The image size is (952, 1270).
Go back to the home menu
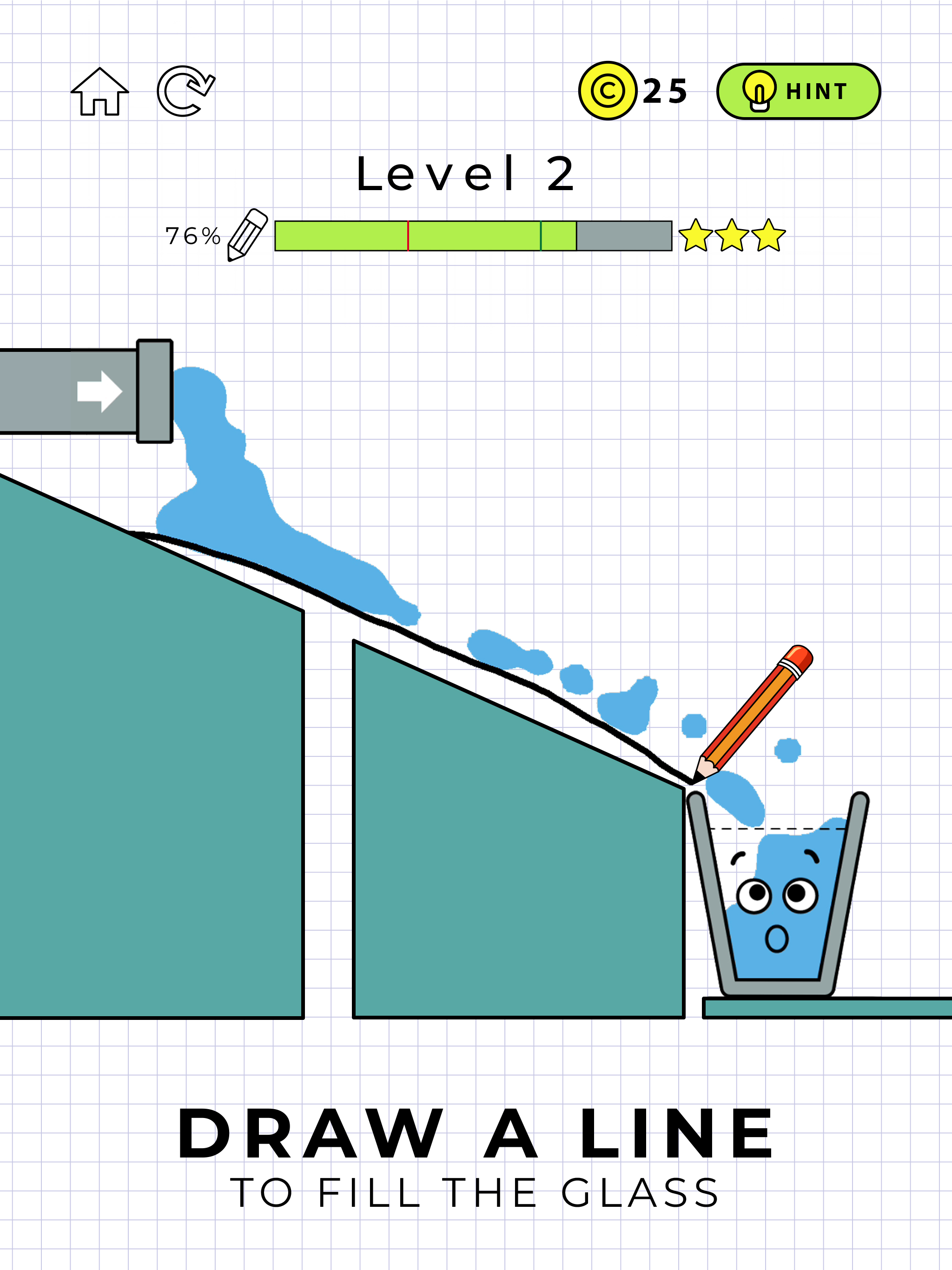100,91
